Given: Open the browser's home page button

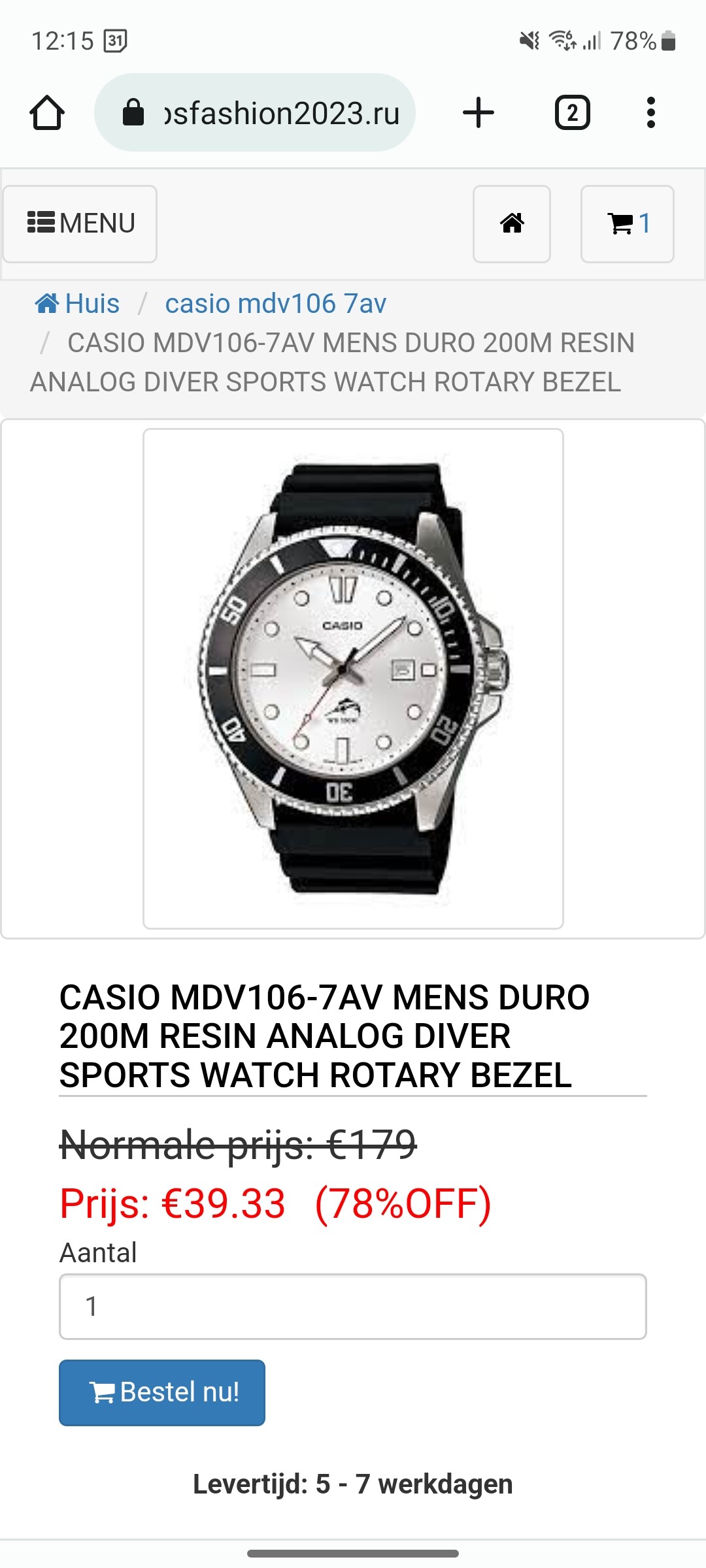Looking at the screenshot, I should [47, 112].
